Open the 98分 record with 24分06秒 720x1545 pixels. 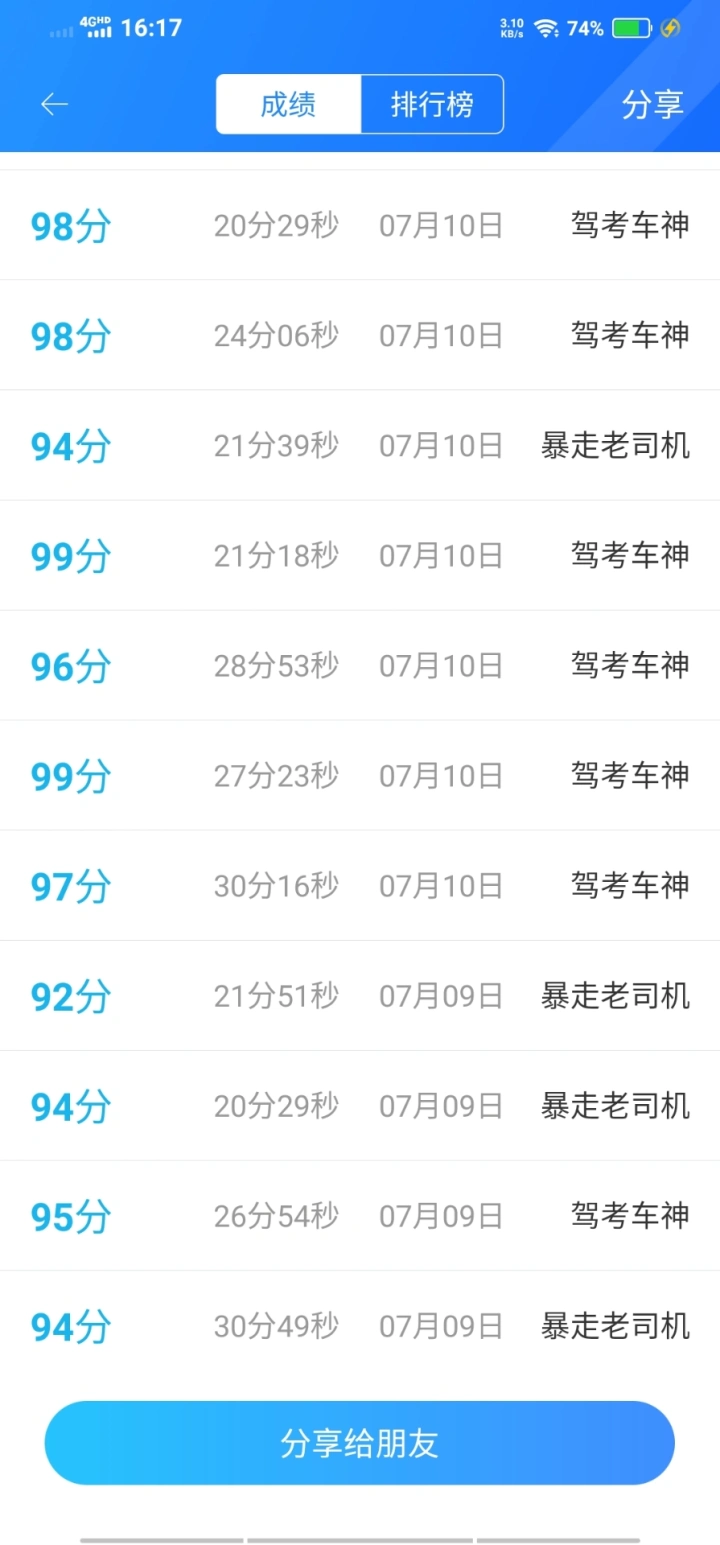coord(360,336)
